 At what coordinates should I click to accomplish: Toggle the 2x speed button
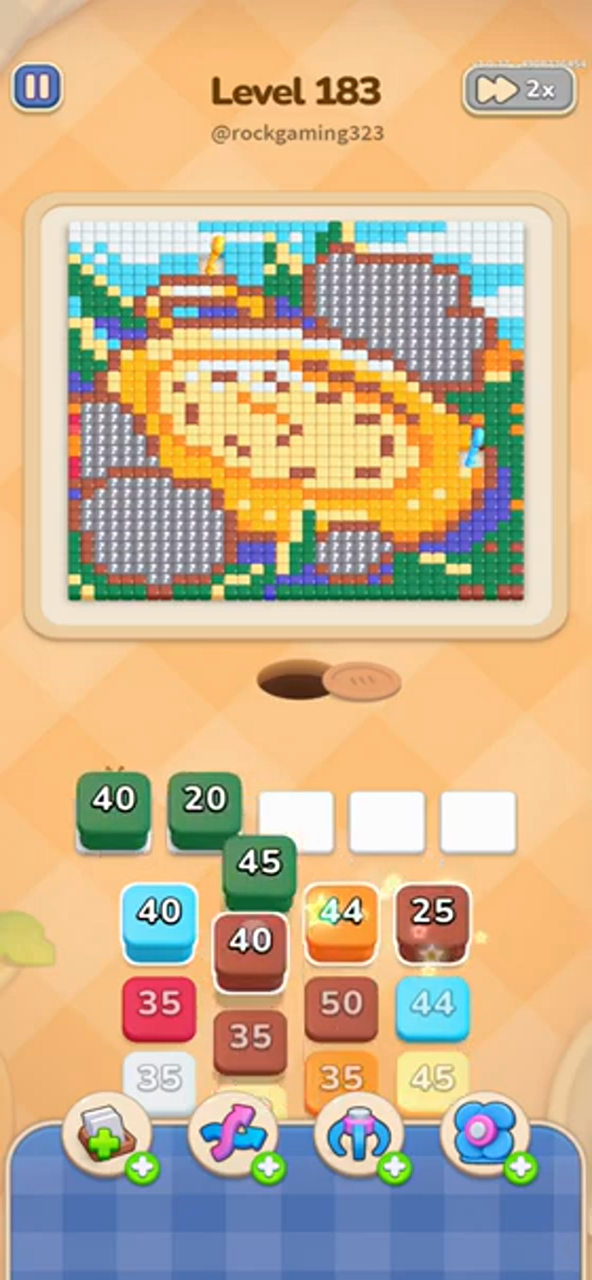[519, 89]
